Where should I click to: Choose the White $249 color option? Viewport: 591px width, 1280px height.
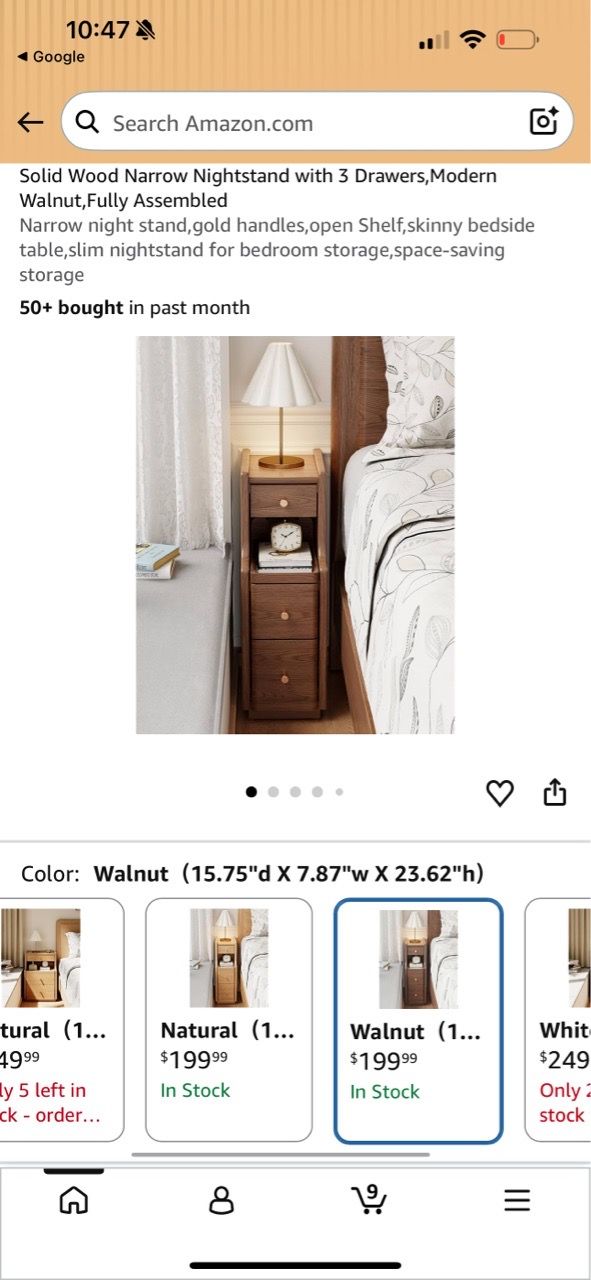(x=558, y=1020)
